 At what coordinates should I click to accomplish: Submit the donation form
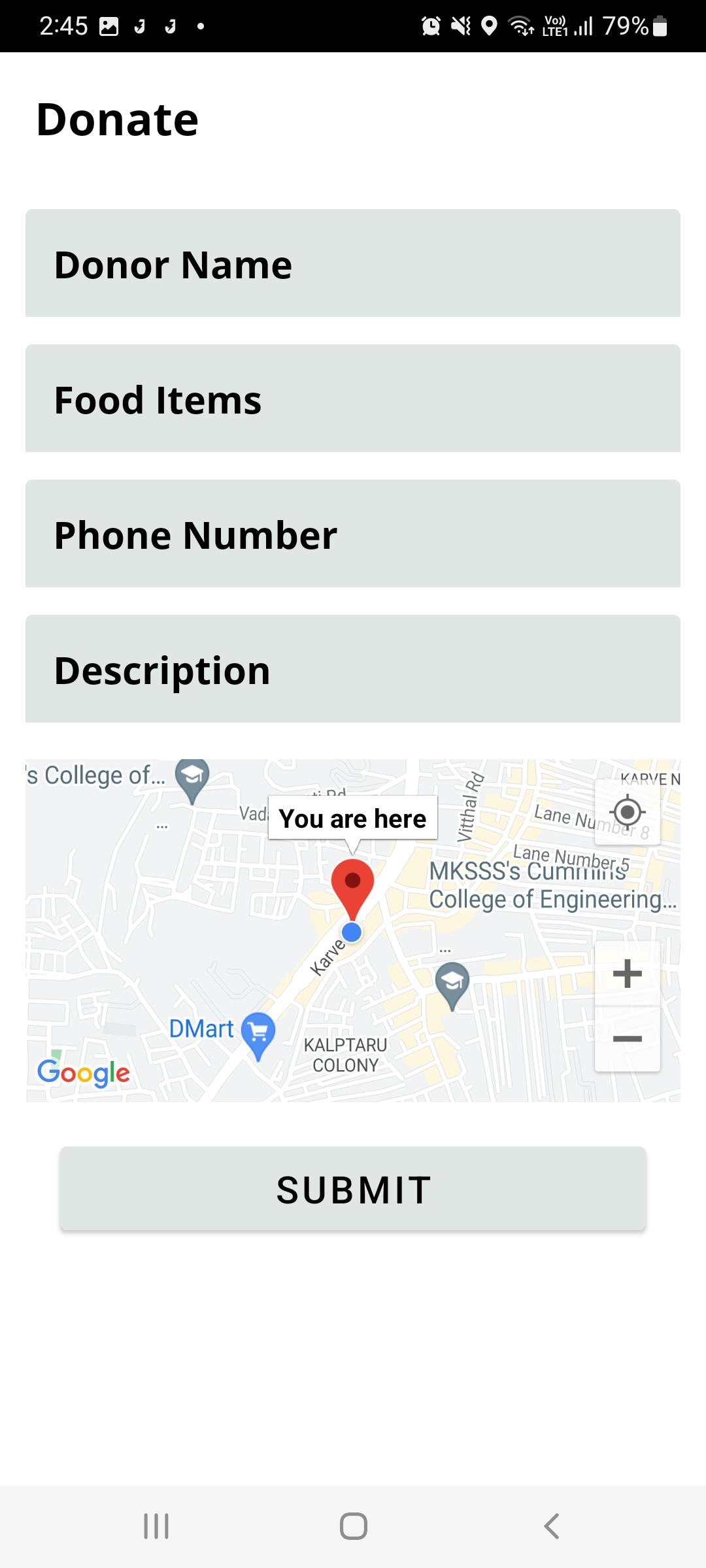click(x=353, y=1189)
